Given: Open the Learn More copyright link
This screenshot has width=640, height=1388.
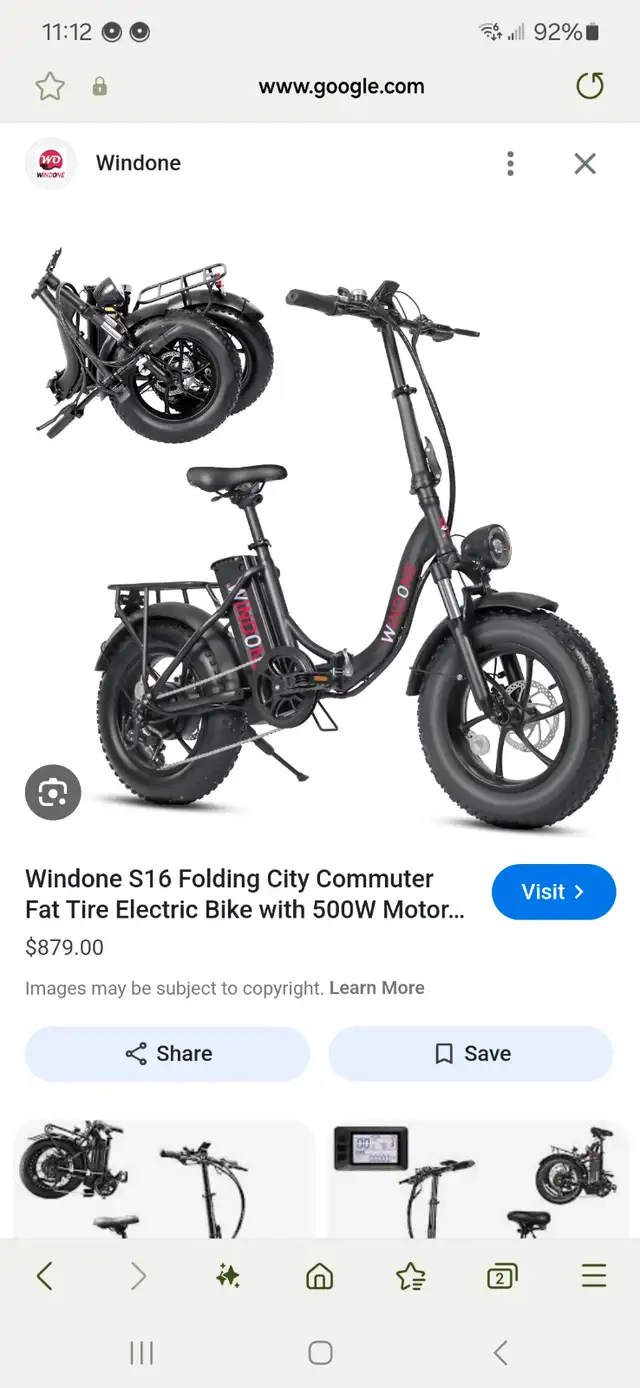Looking at the screenshot, I should point(377,988).
